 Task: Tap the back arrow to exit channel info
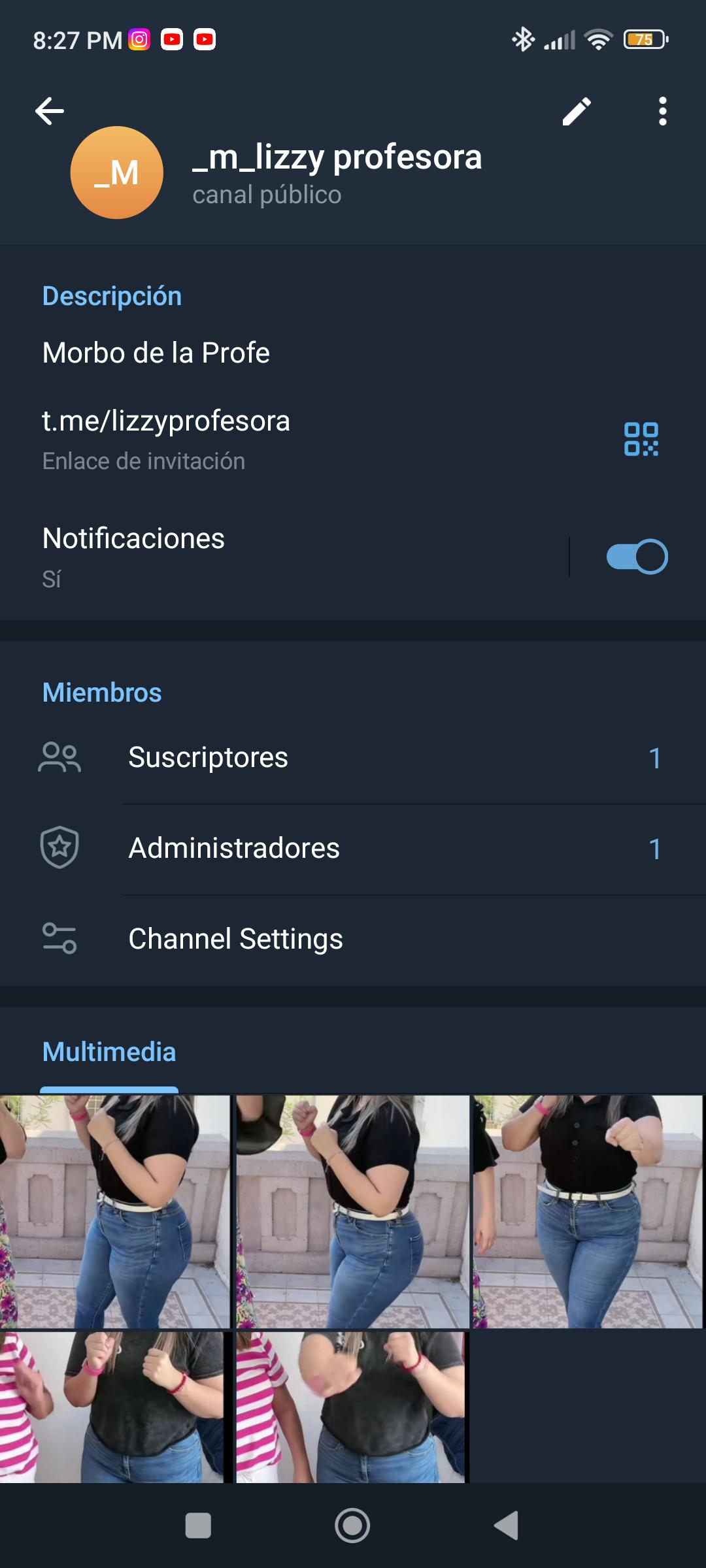pyautogui.click(x=49, y=110)
